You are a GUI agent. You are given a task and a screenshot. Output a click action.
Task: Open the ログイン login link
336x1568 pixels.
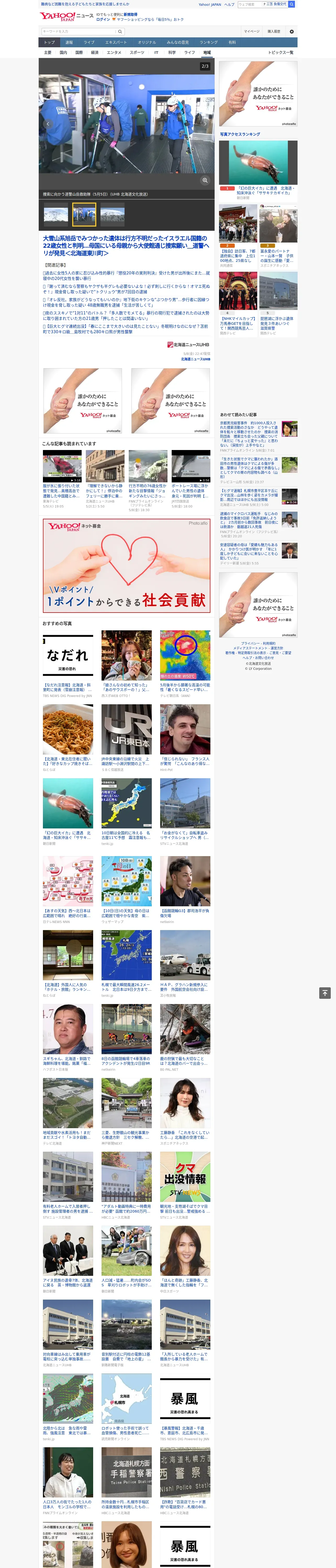point(103,20)
